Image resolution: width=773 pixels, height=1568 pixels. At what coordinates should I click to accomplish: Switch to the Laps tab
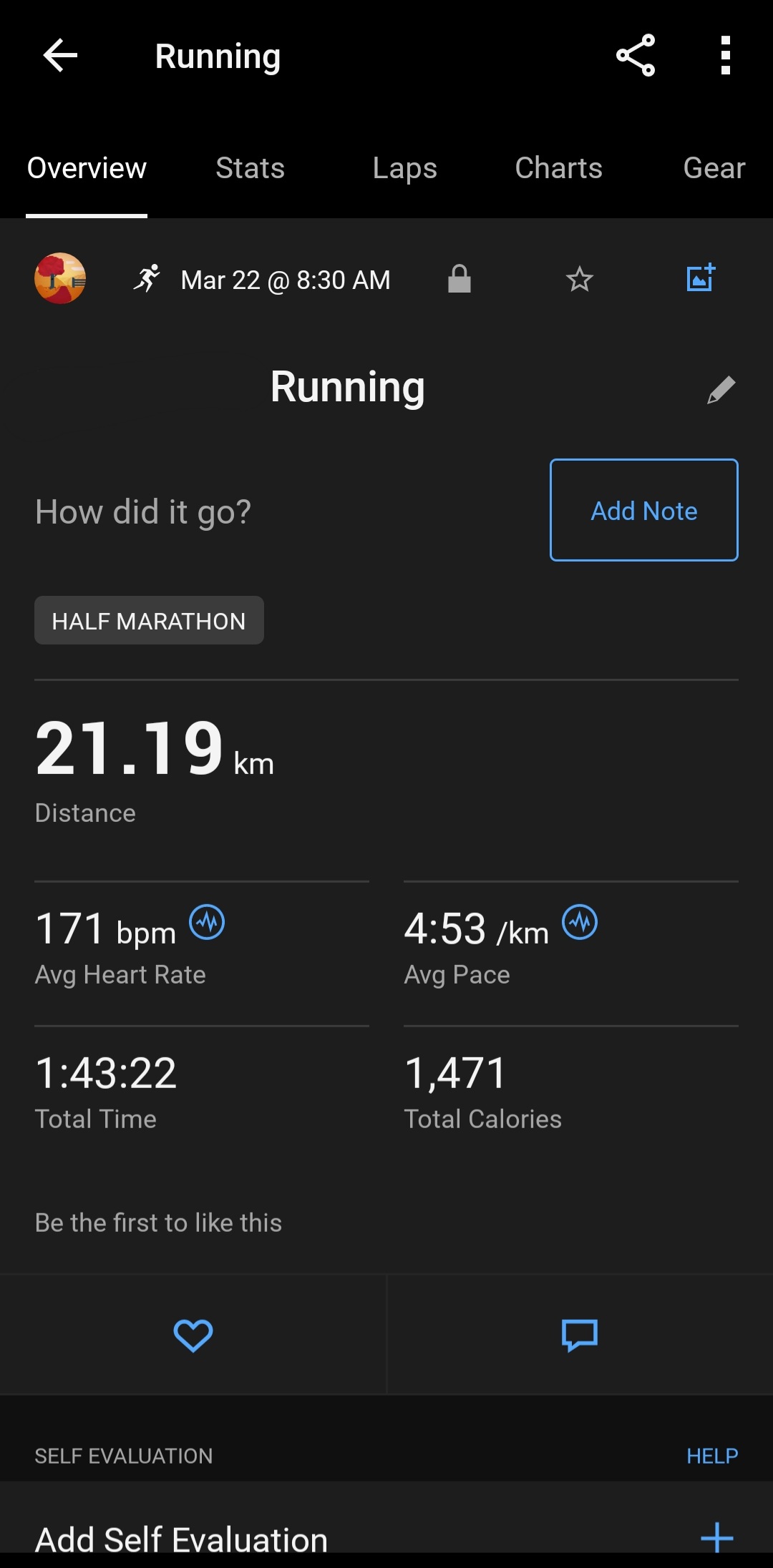tap(404, 168)
